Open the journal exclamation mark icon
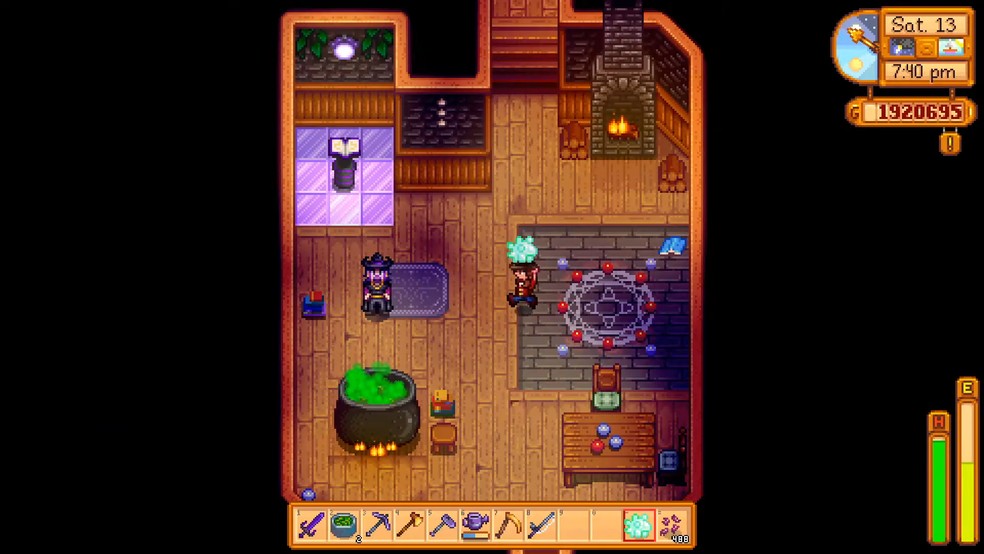Image resolution: width=984 pixels, height=554 pixels. (x=950, y=143)
